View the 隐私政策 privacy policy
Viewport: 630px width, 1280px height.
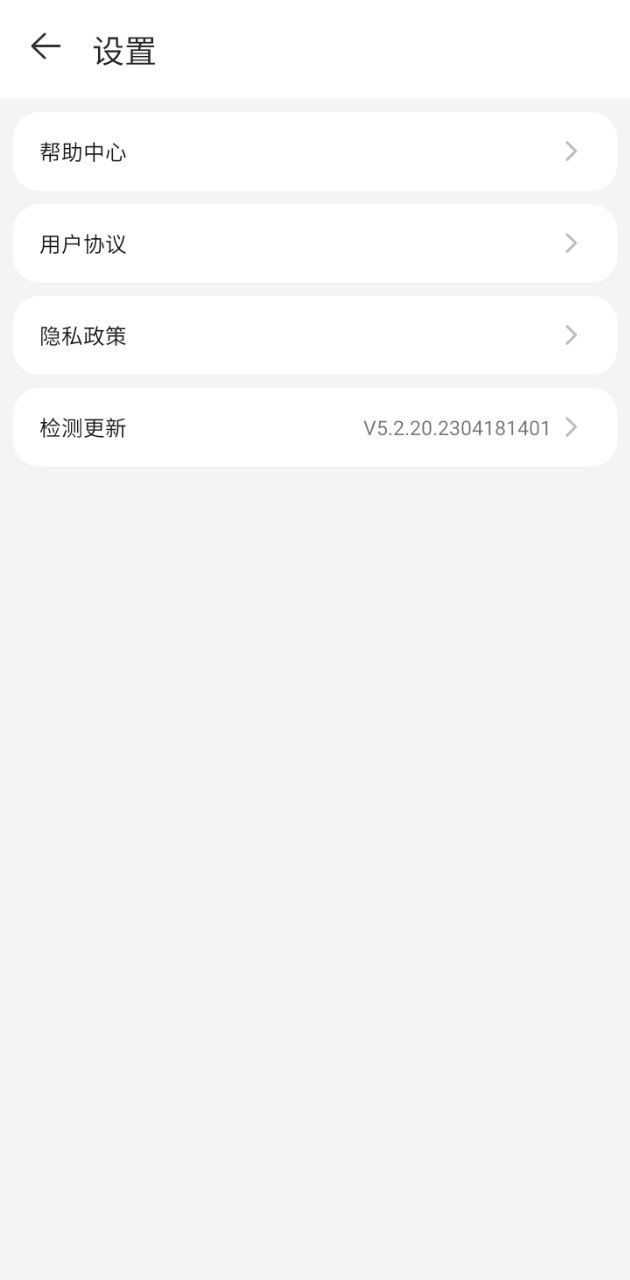[314, 336]
